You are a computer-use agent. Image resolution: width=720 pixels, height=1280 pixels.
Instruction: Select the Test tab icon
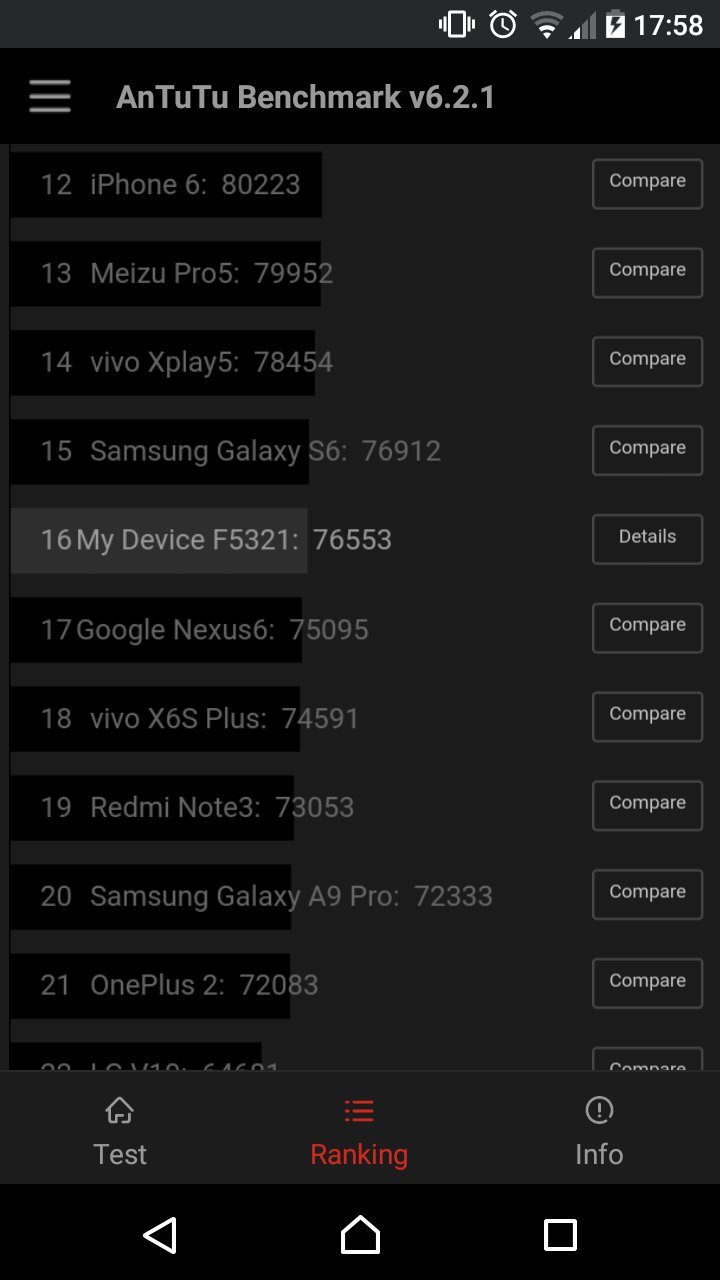click(x=119, y=1110)
